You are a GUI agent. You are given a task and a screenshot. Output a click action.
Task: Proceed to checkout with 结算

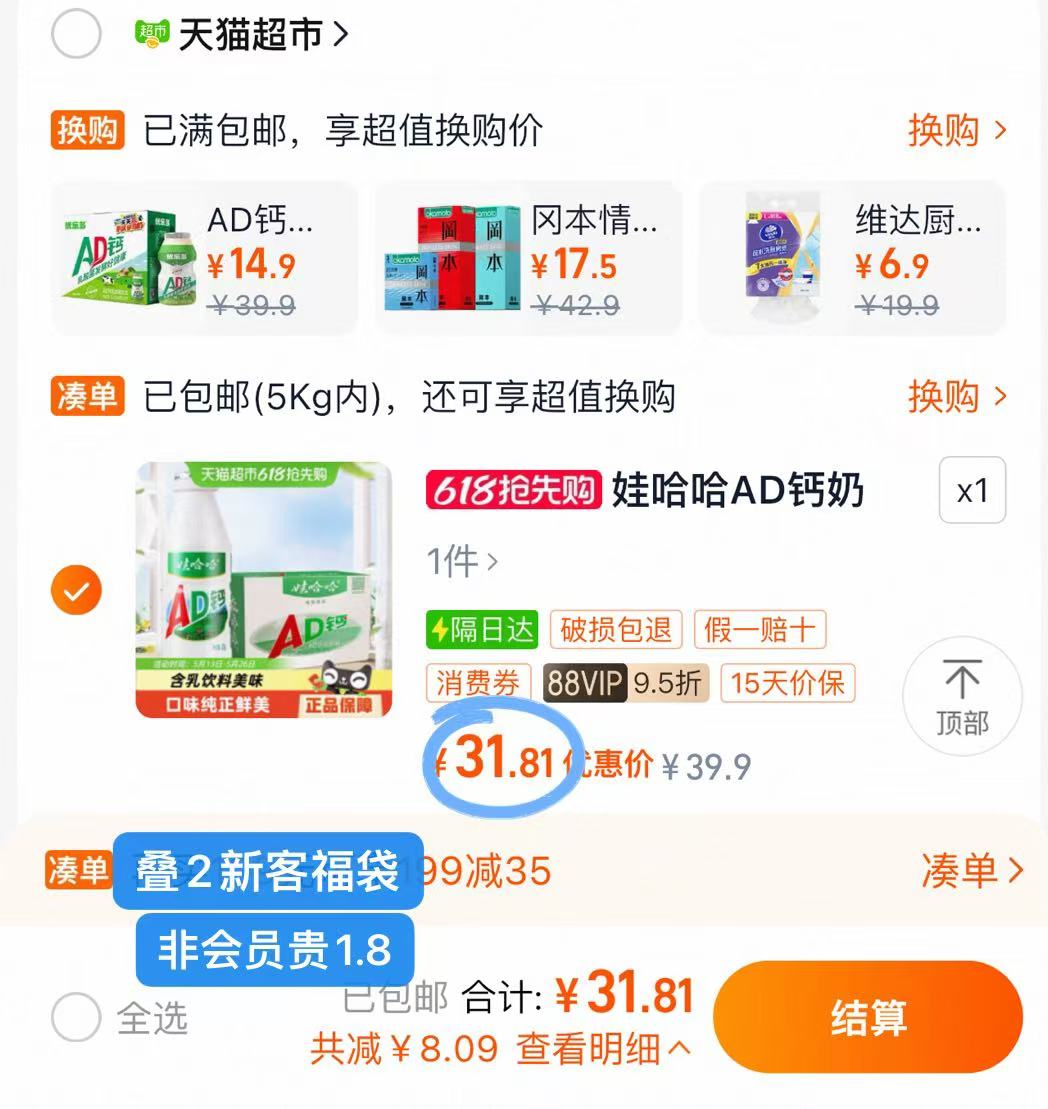pos(868,1017)
